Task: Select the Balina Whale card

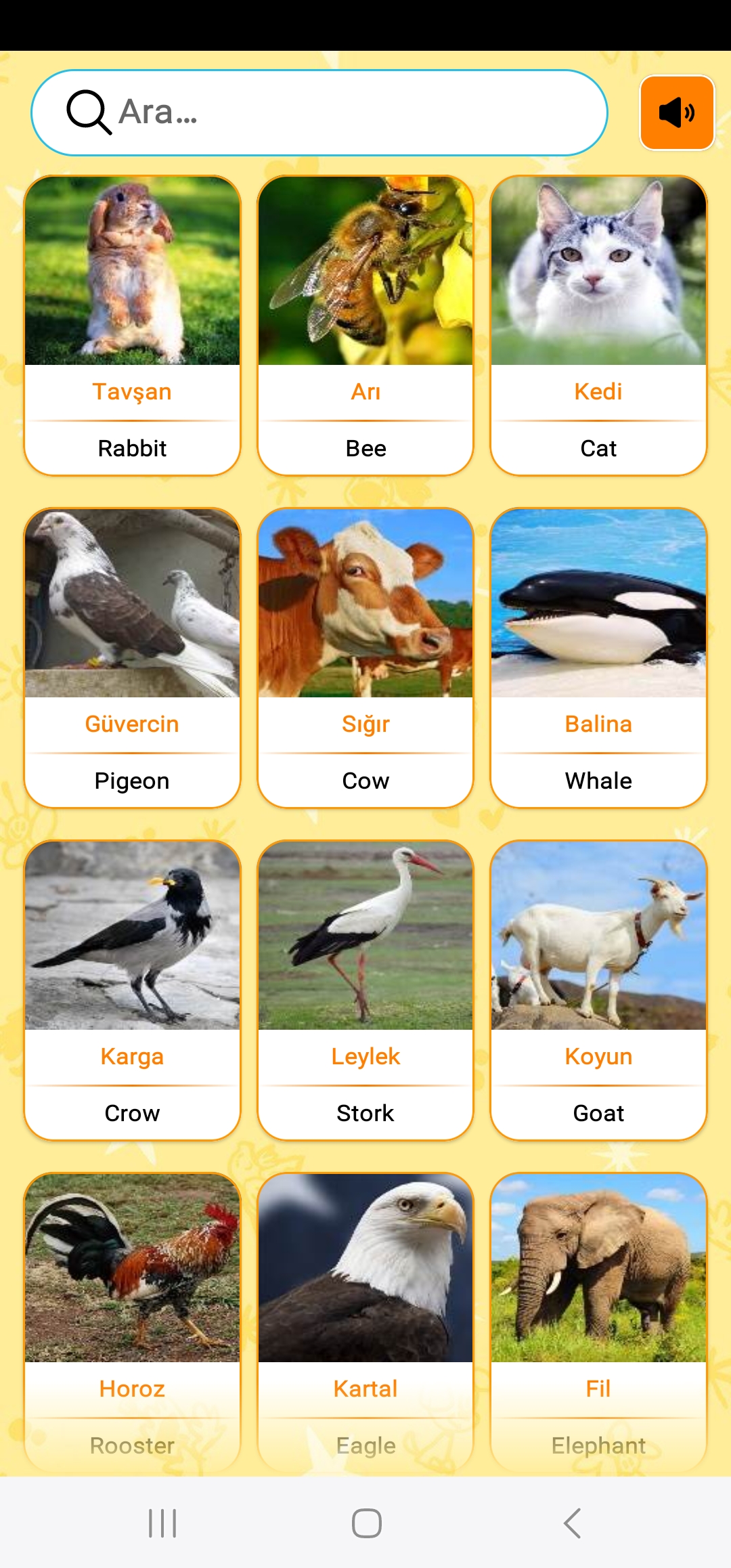Action: (x=598, y=657)
